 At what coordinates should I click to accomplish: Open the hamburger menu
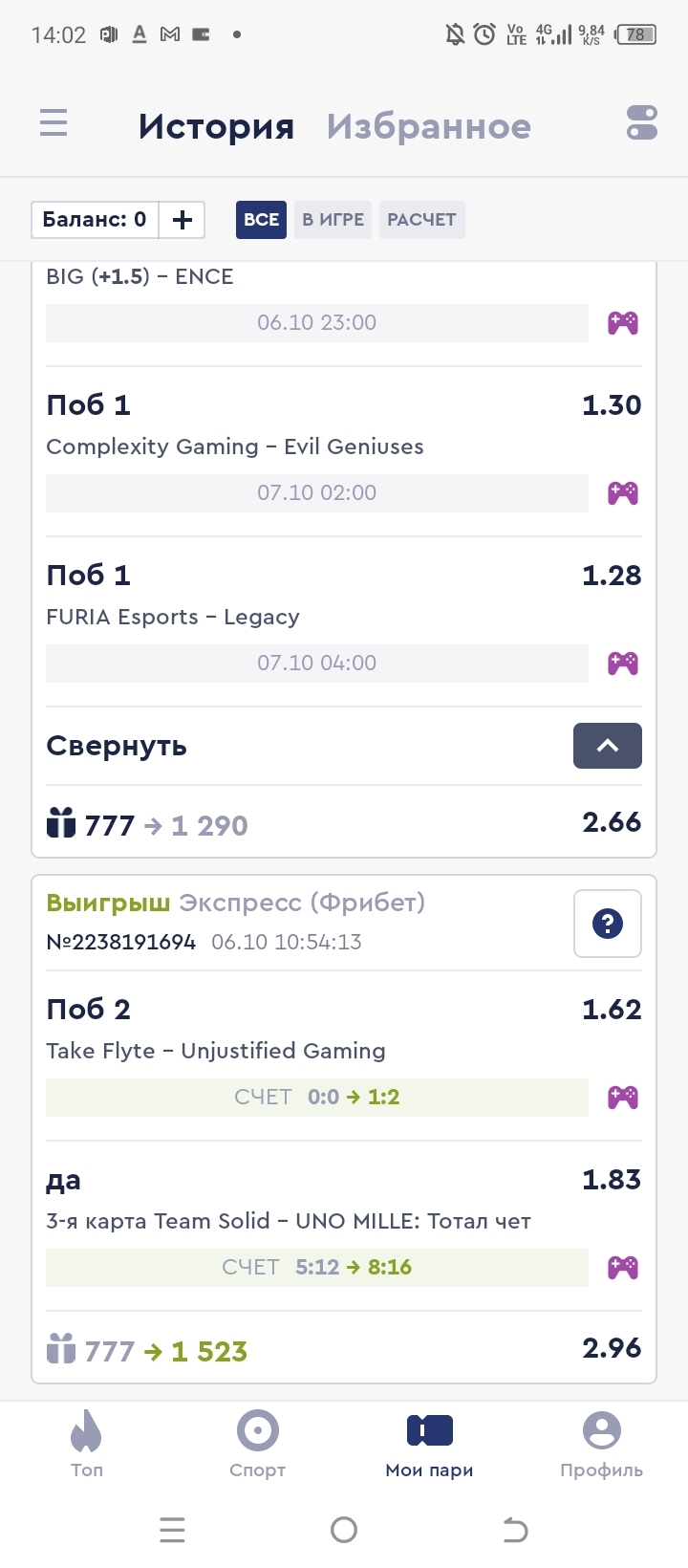[54, 123]
